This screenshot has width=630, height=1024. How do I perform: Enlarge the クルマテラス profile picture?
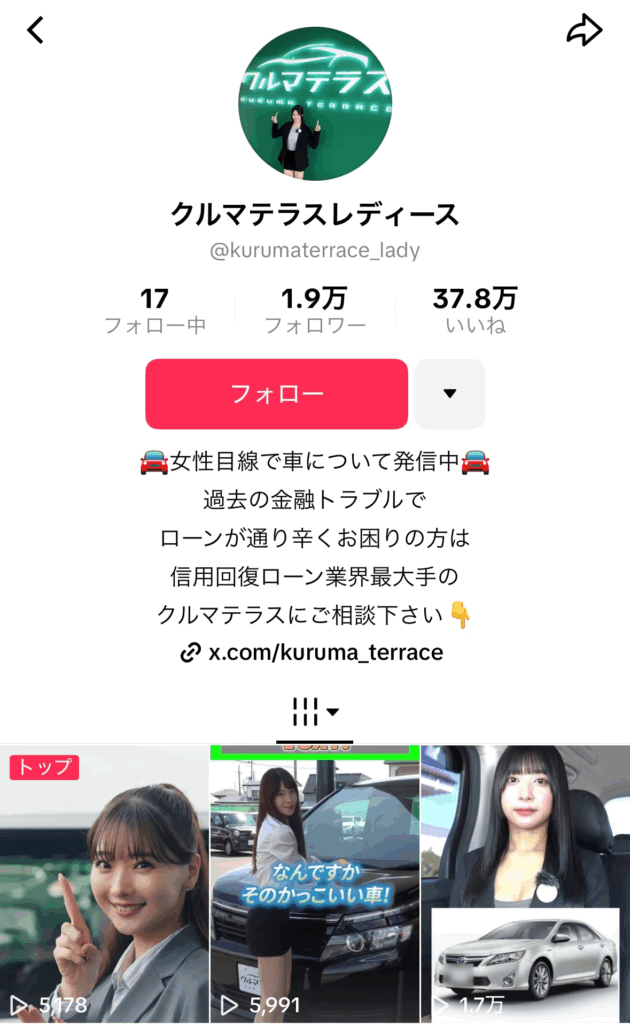coord(314,104)
